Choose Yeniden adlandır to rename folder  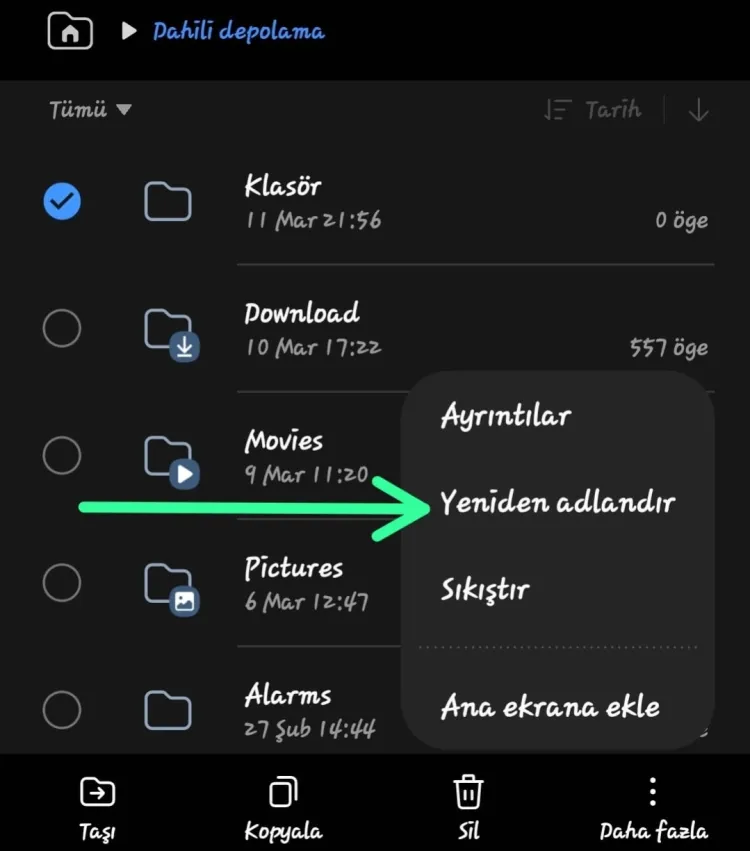click(557, 502)
